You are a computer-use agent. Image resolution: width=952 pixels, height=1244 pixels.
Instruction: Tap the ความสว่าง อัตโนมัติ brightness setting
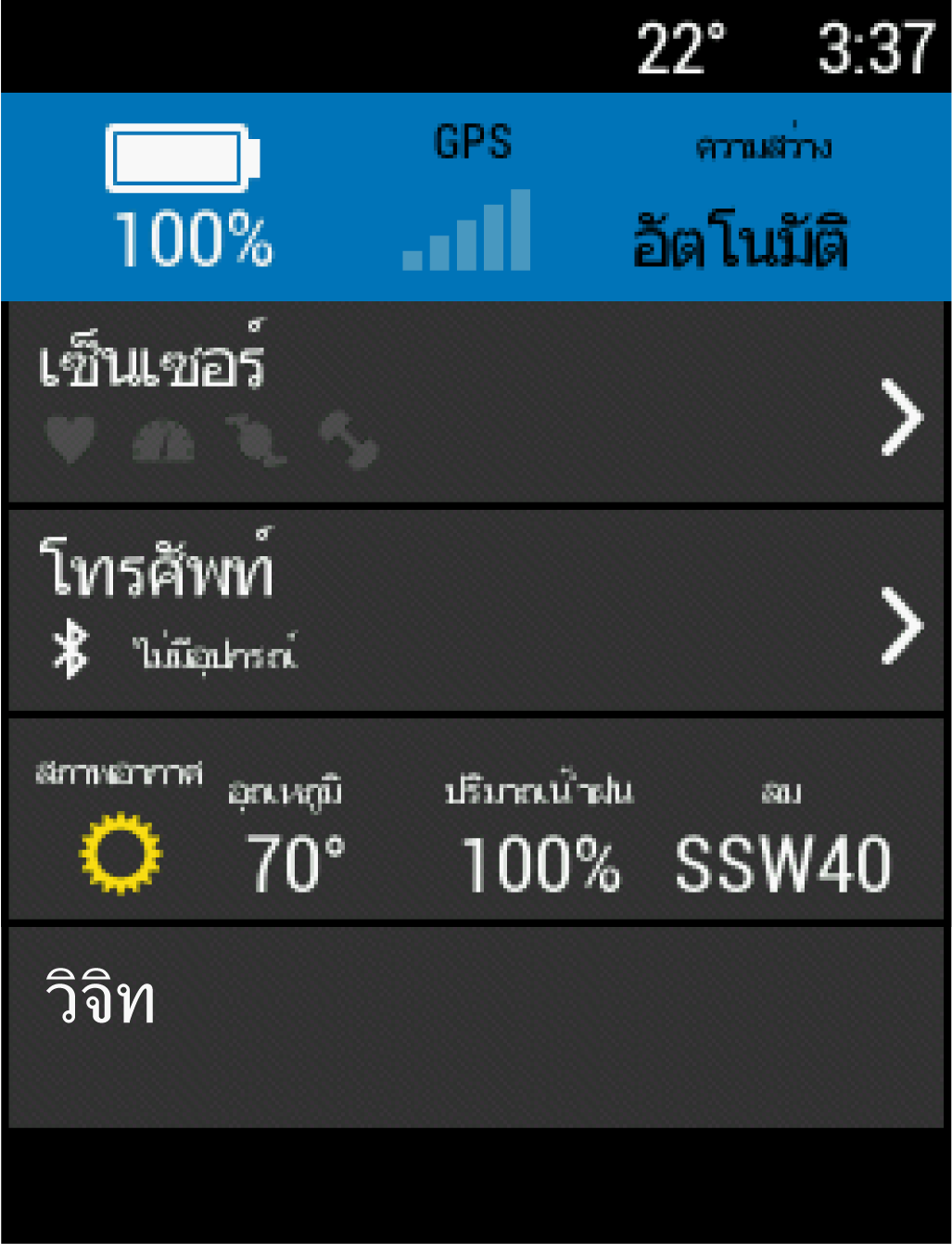[x=742, y=201]
